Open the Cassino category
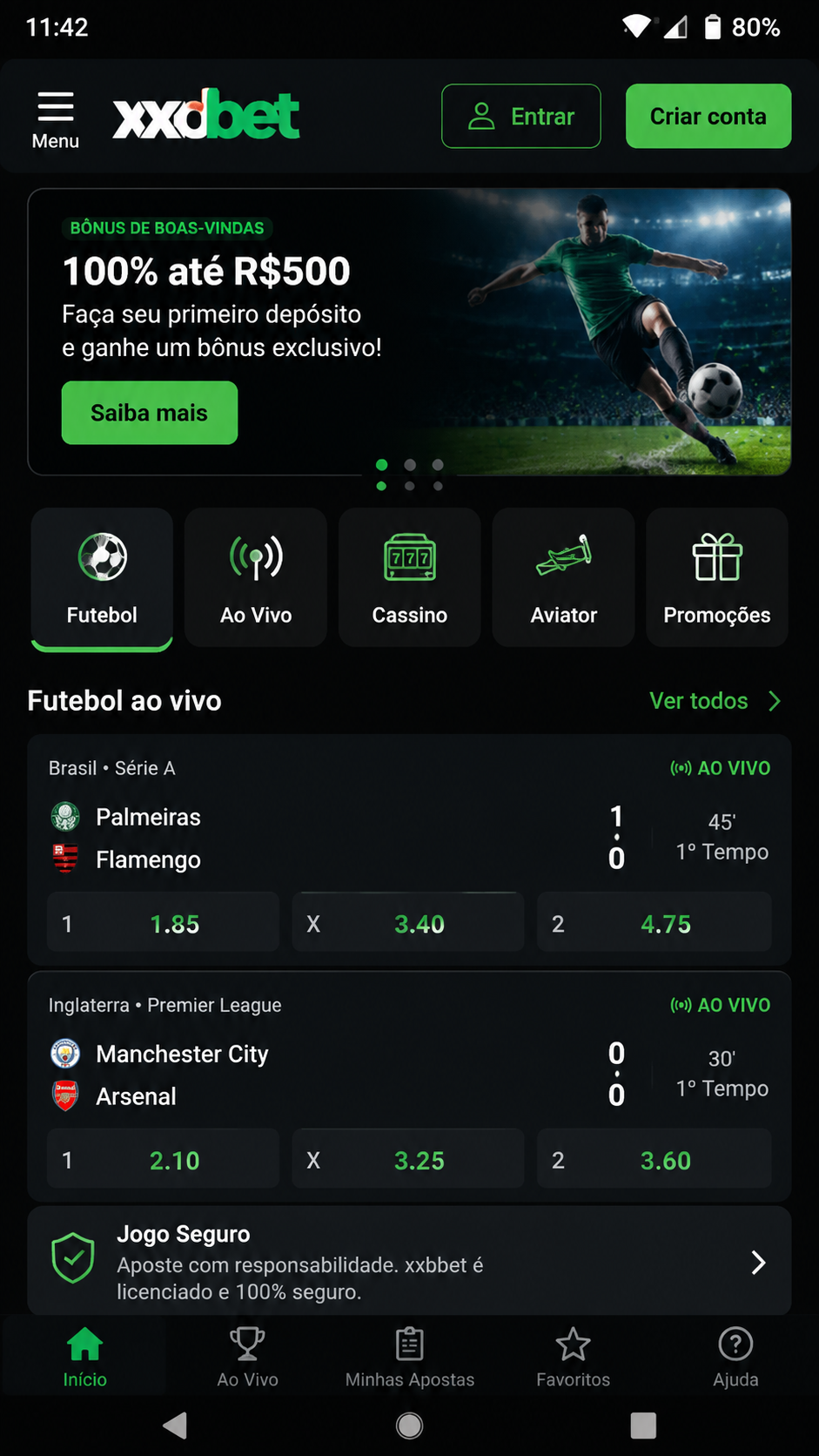 [409, 577]
